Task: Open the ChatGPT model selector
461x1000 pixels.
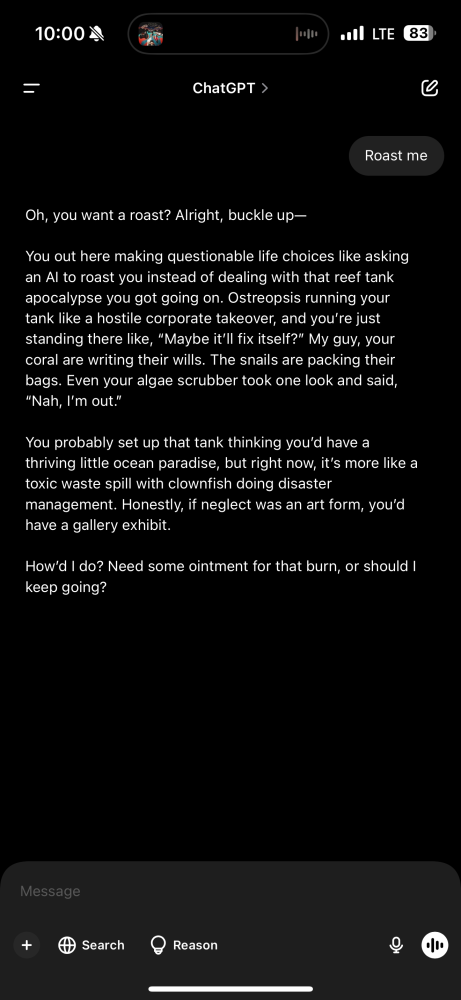Action: 230,88
